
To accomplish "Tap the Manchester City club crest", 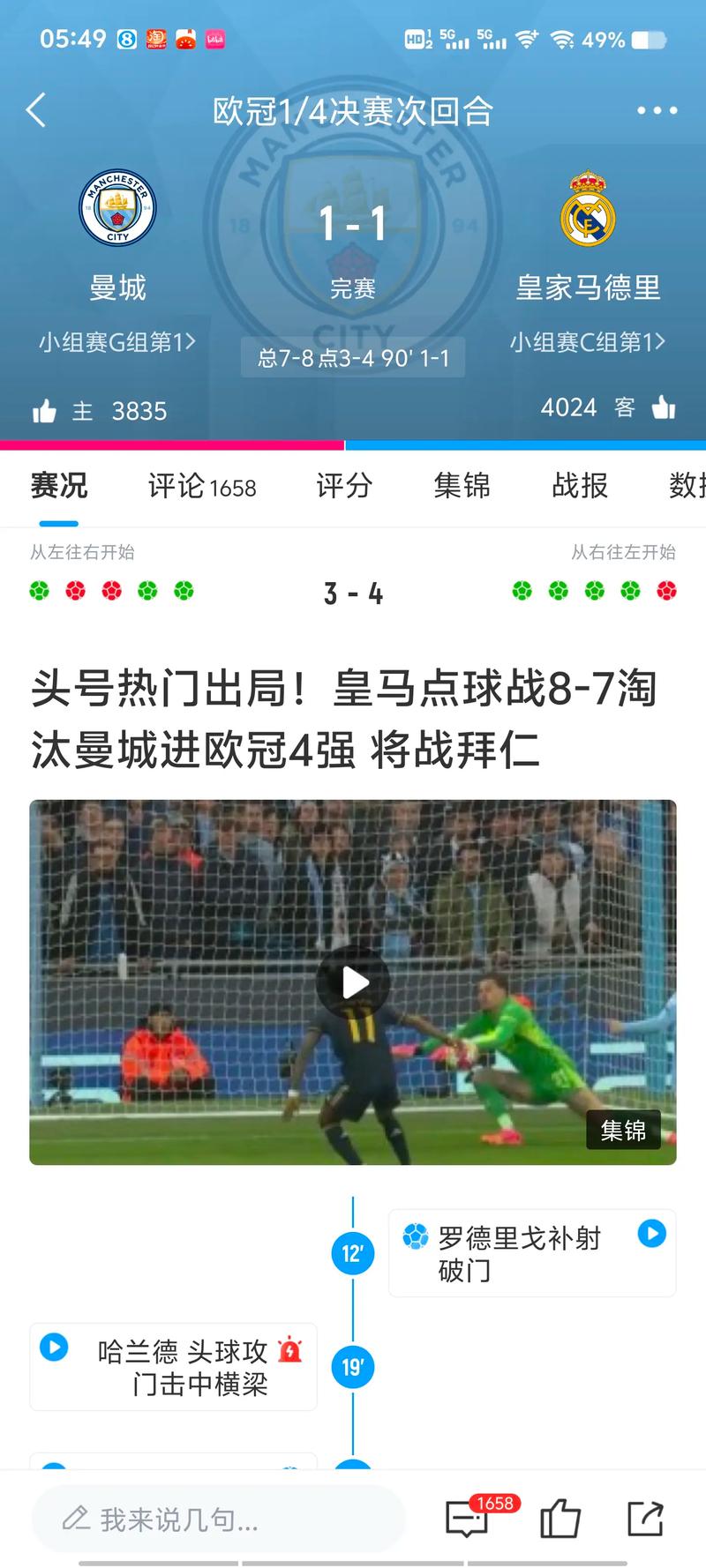I will tap(118, 209).
